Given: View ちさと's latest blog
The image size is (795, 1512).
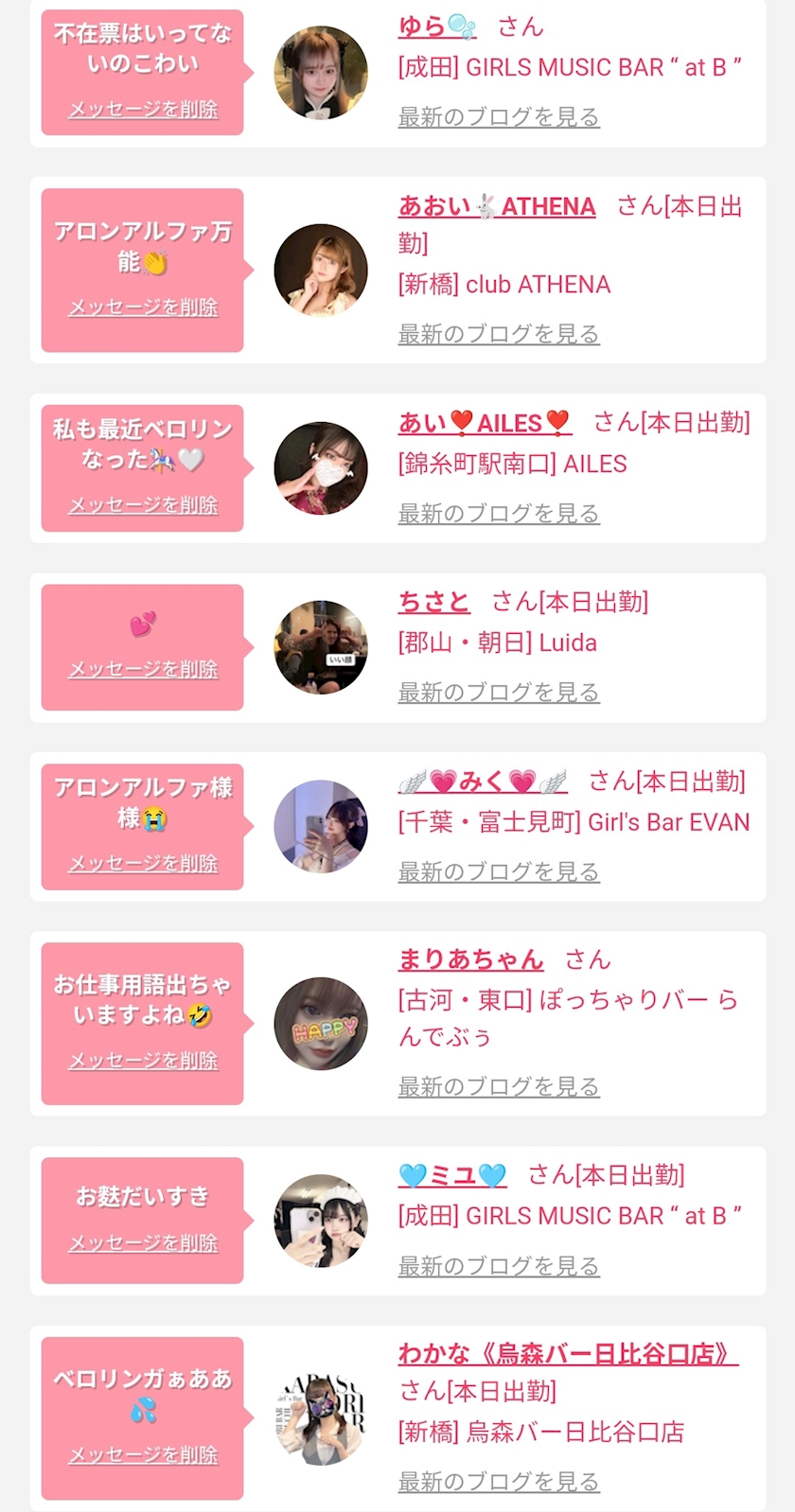Looking at the screenshot, I should (499, 693).
